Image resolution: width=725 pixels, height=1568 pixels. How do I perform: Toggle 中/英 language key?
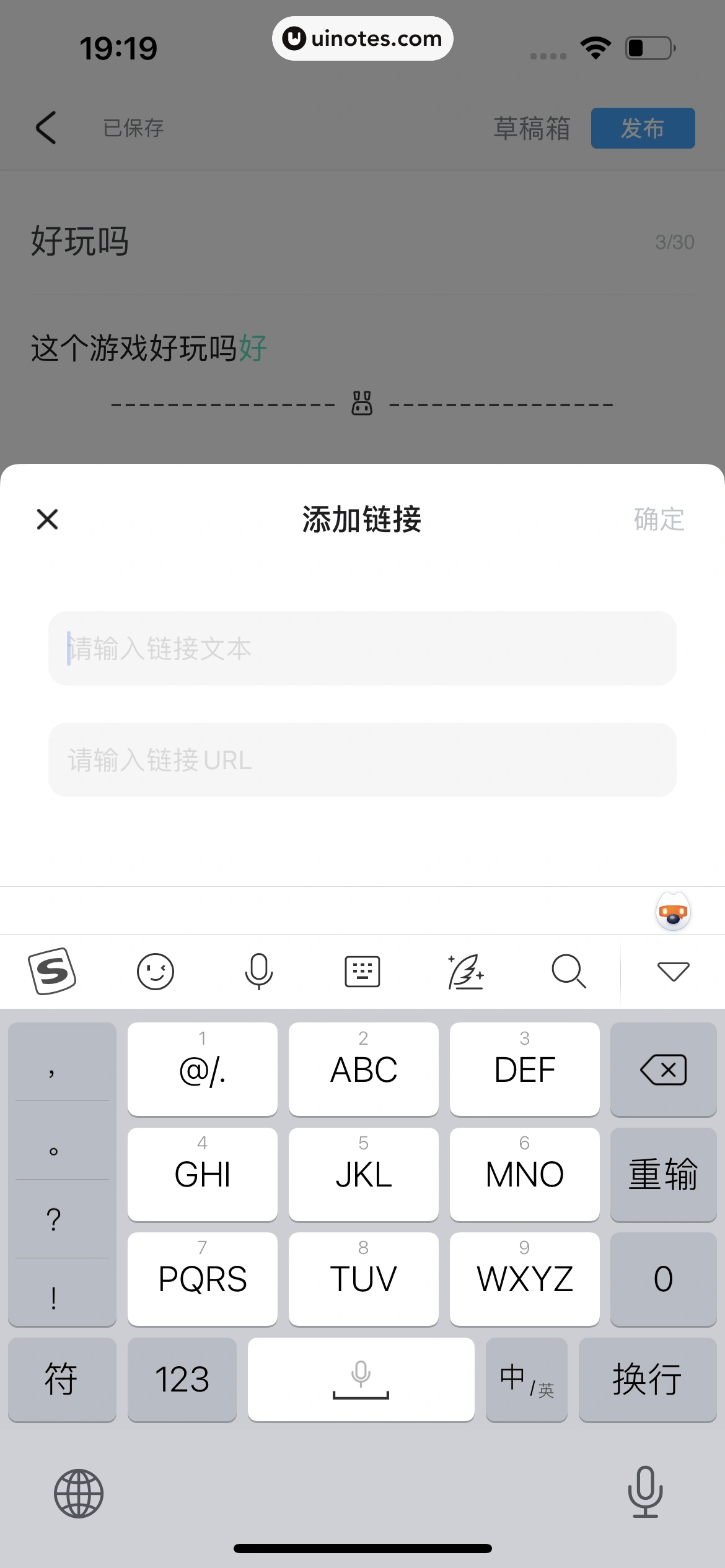526,1380
